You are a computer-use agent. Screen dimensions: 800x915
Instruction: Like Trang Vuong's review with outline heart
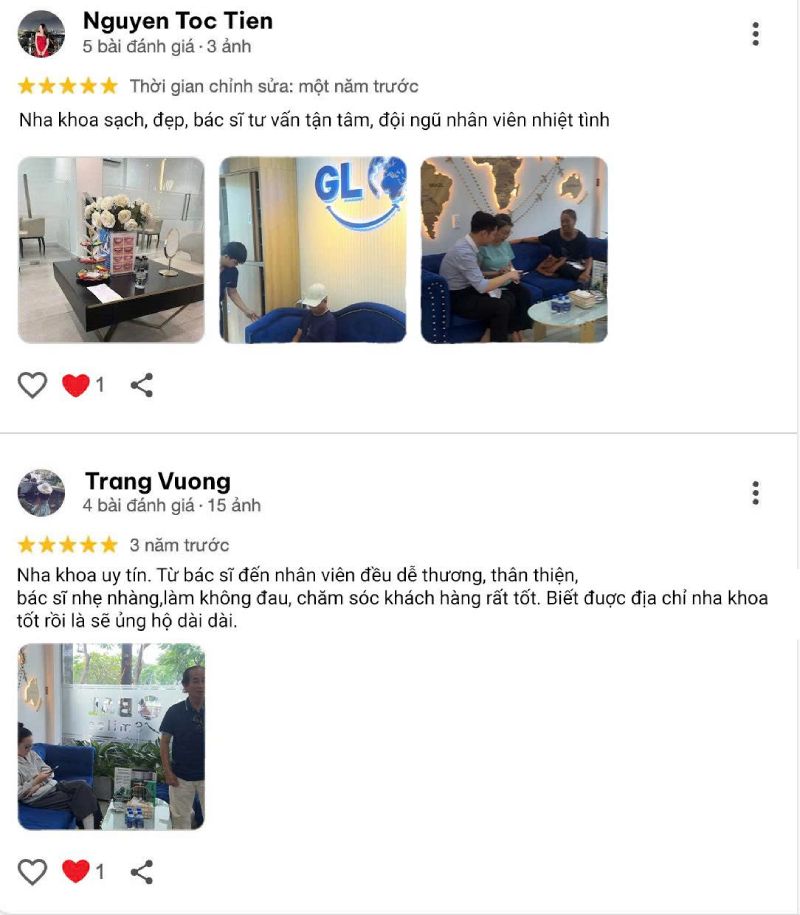(x=33, y=871)
